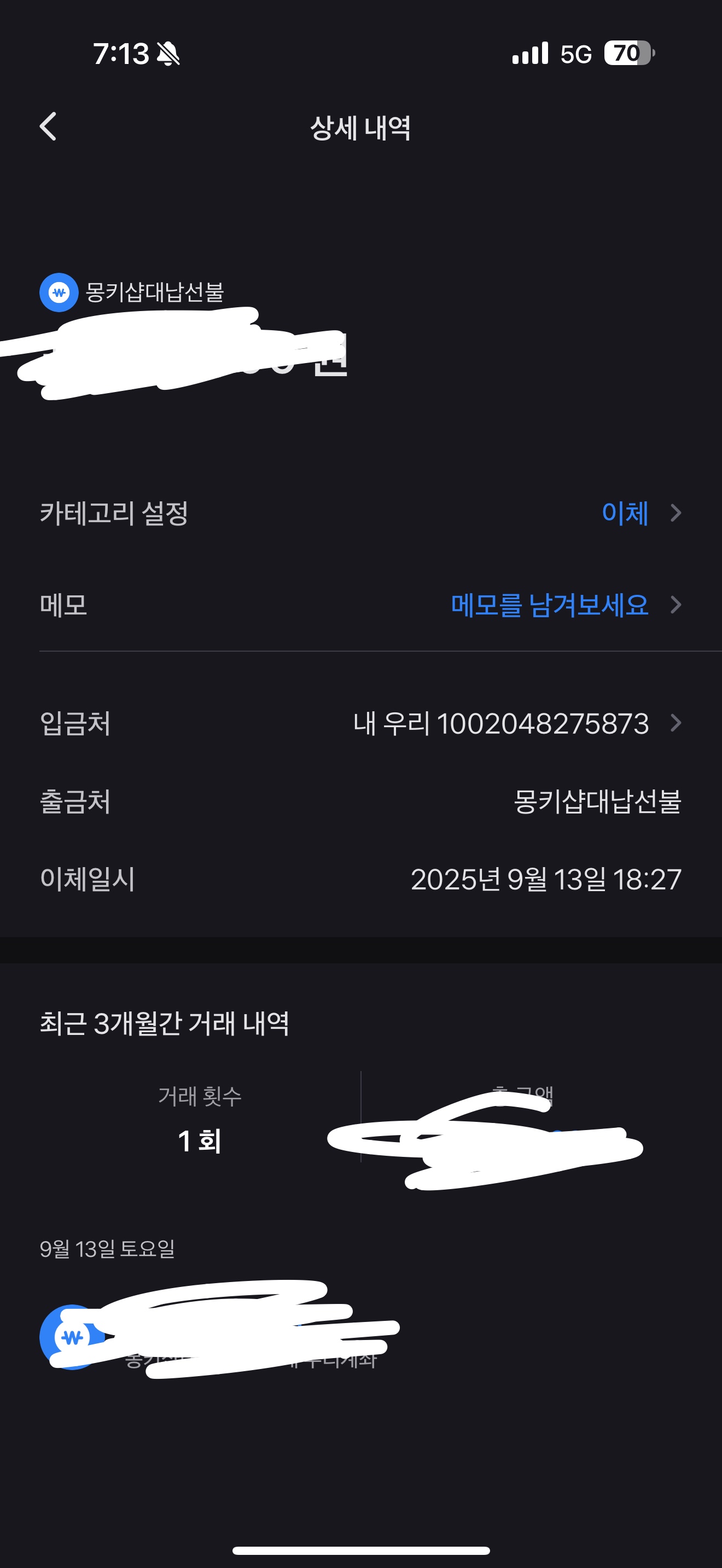Open the 9월 13일 transaction entry
This screenshot has width=722, height=1568.
coord(361,1337)
